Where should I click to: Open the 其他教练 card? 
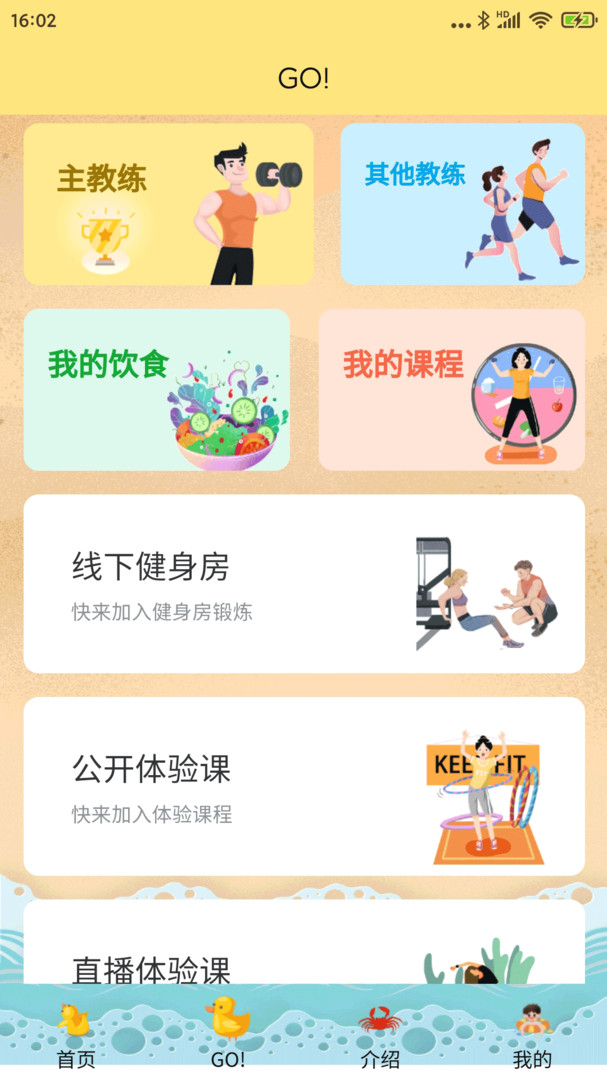click(x=462, y=204)
